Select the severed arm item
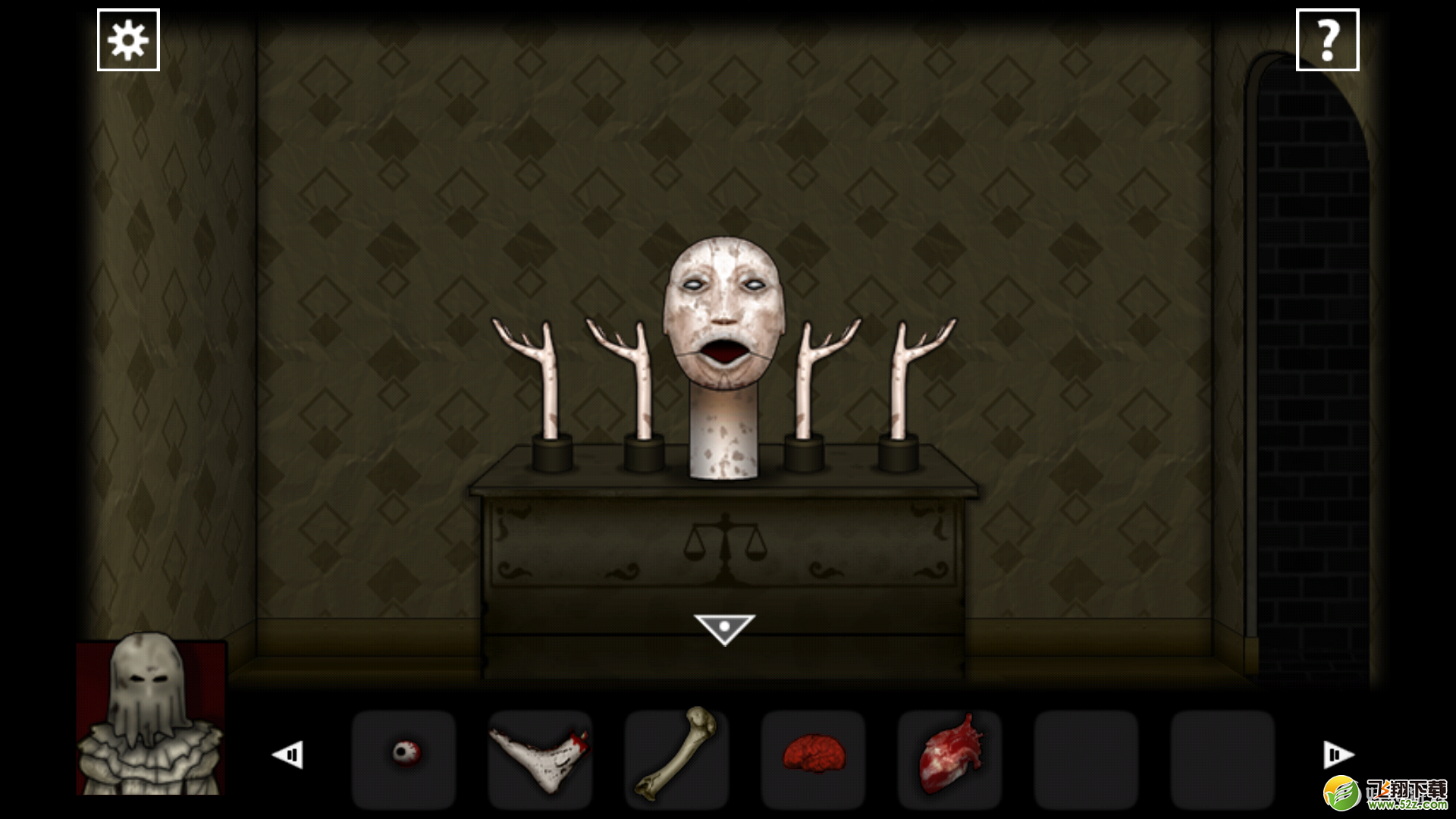 540,756
